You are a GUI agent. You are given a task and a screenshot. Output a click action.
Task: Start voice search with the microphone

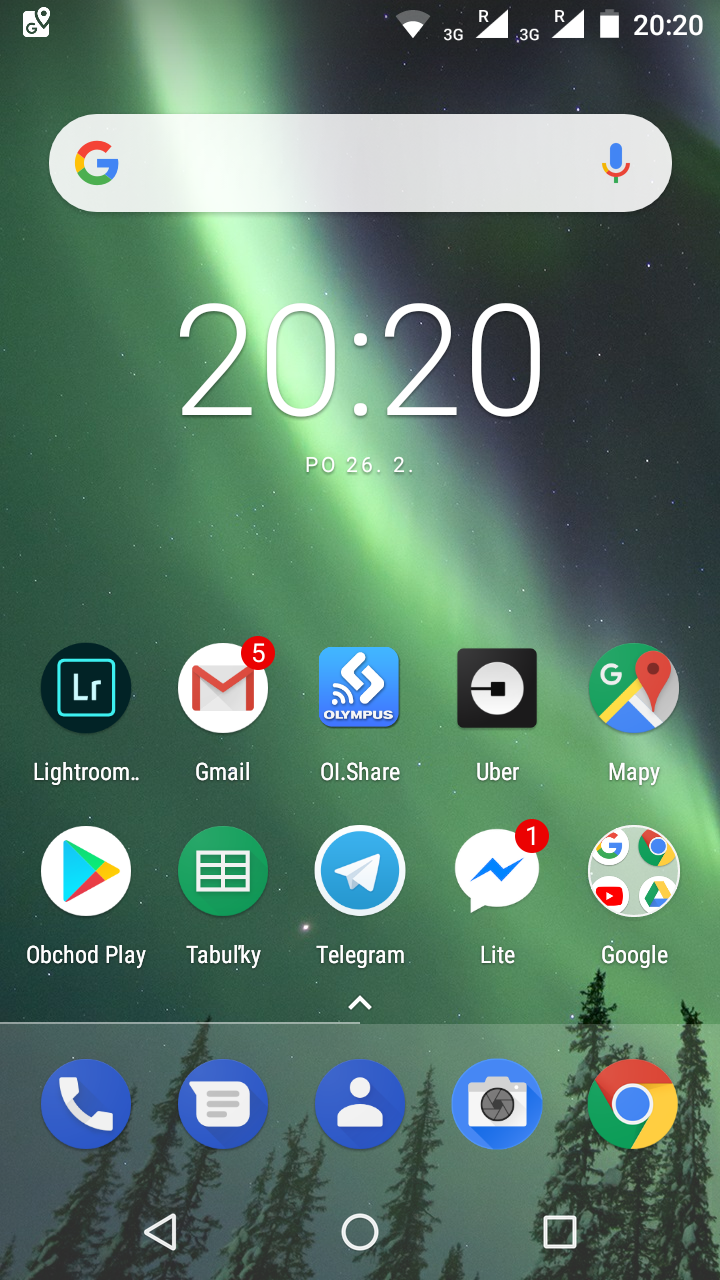tap(616, 163)
